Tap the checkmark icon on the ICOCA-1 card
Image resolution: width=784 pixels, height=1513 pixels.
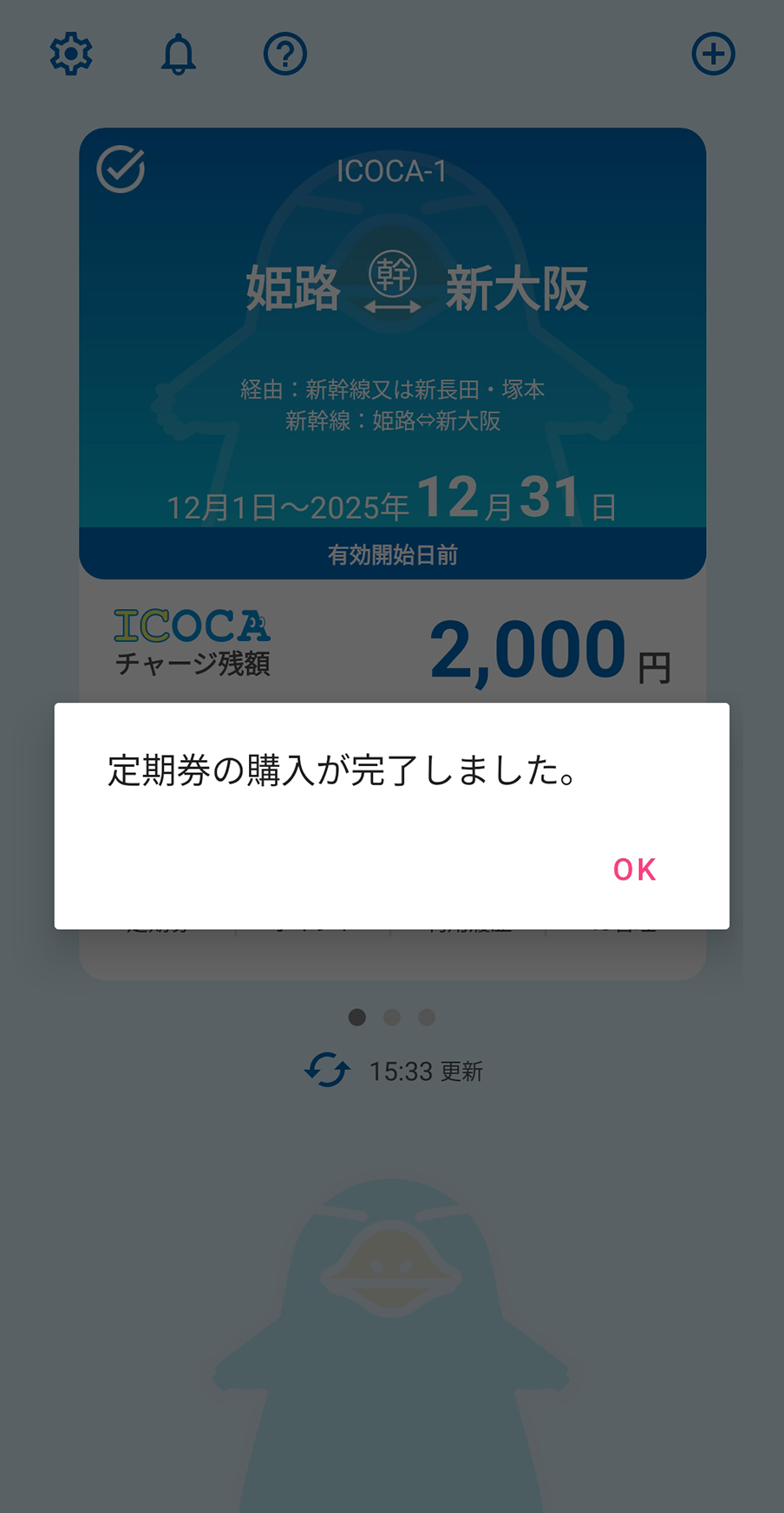122,168
